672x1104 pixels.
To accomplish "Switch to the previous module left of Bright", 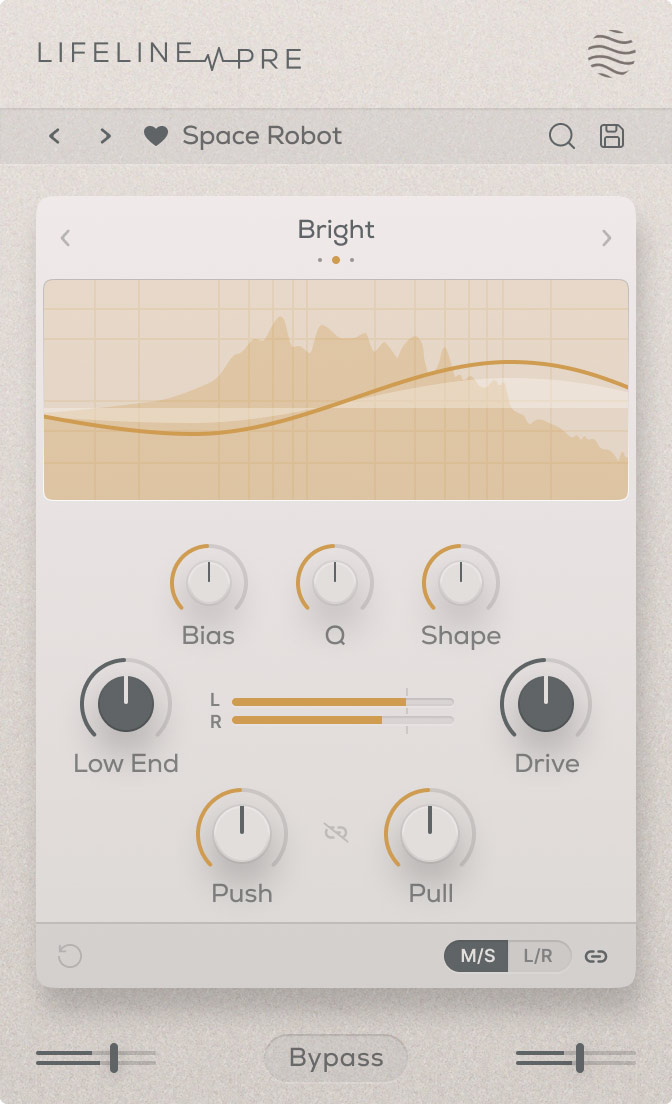I will click(65, 238).
